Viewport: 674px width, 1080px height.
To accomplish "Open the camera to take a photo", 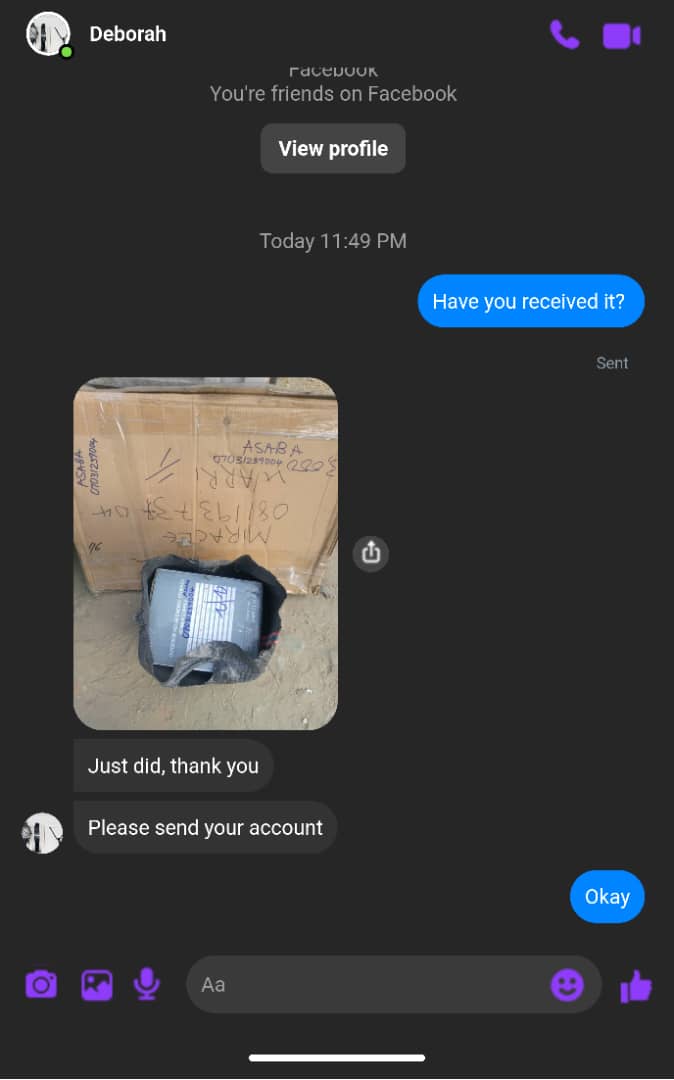I will pyautogui.click(x=41, y=985).
